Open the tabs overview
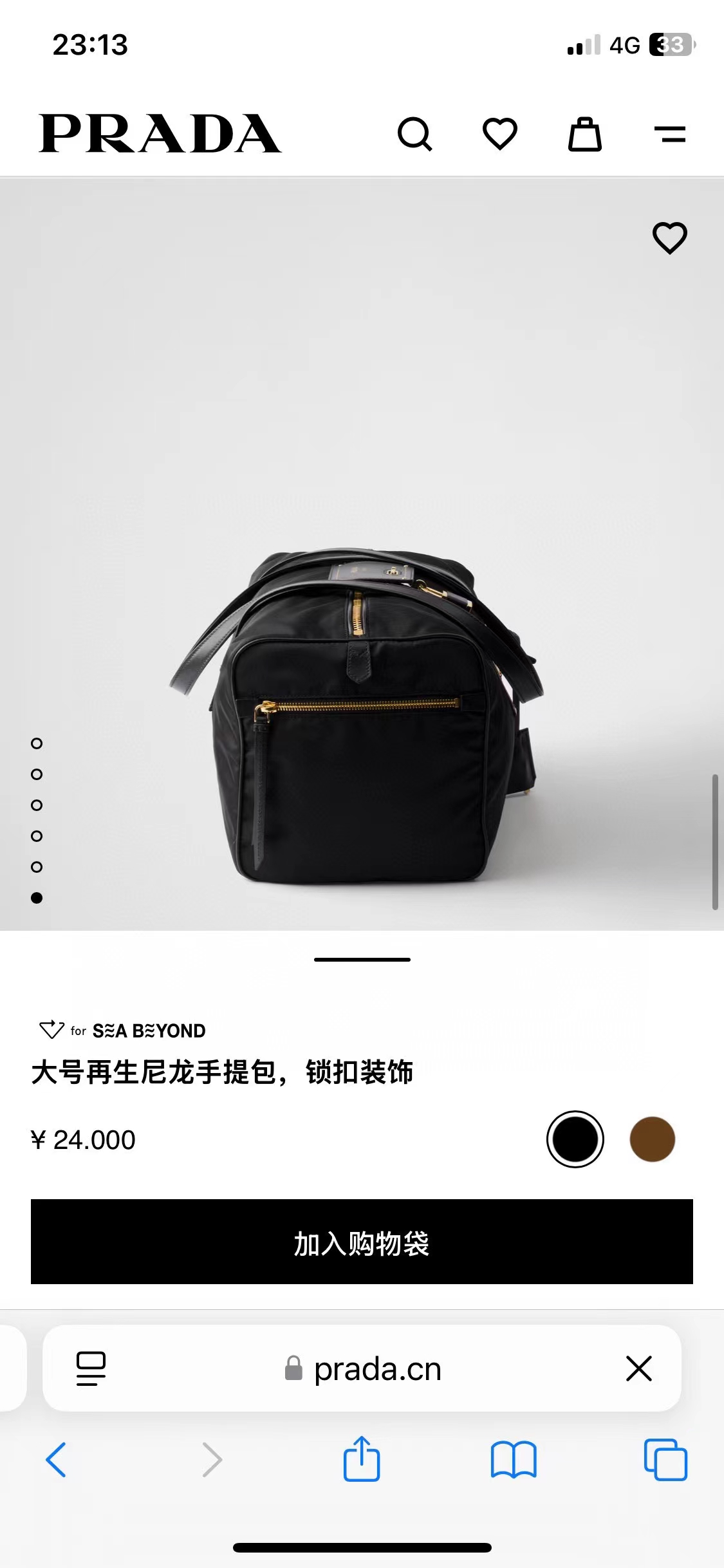 [x=665, y=1459]
